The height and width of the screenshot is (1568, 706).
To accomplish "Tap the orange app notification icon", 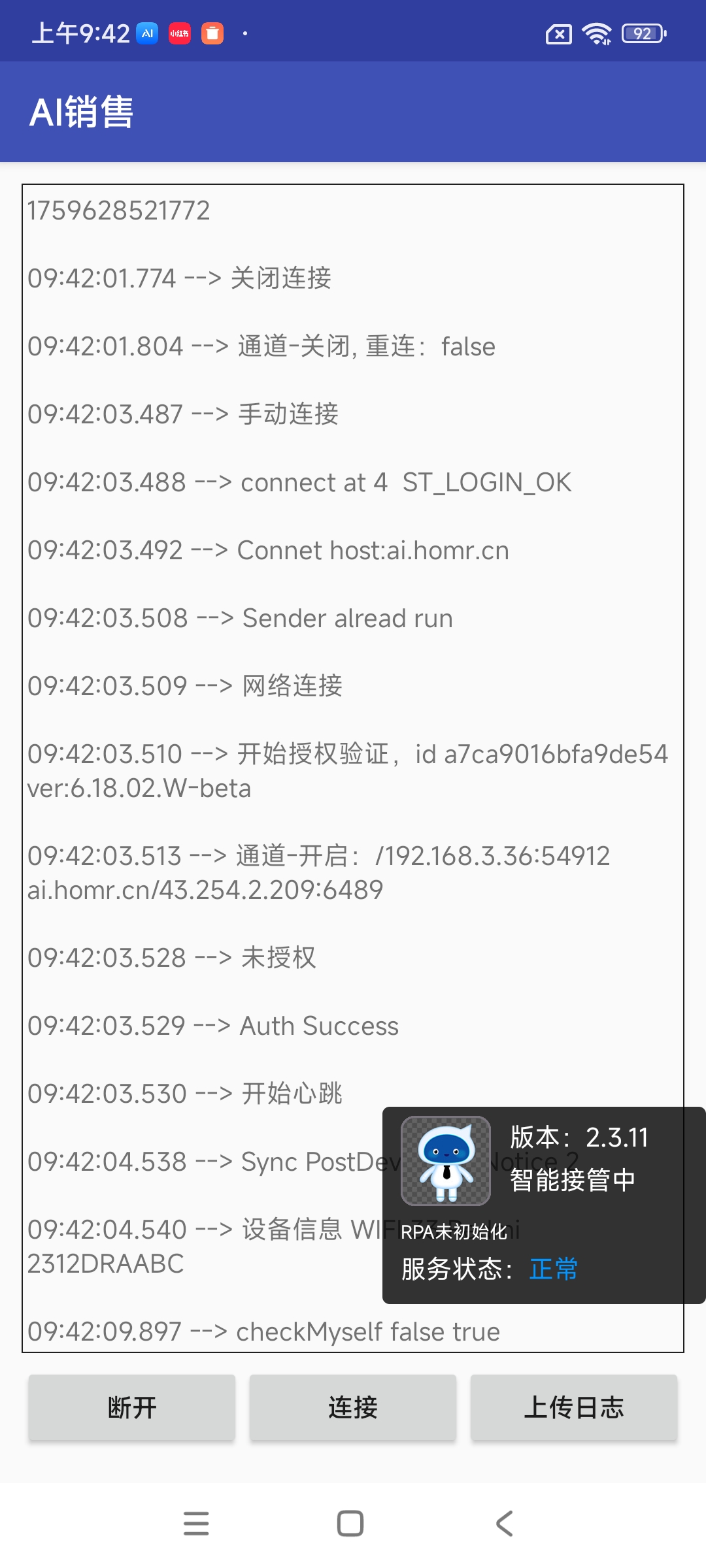I will coord(211,33).
